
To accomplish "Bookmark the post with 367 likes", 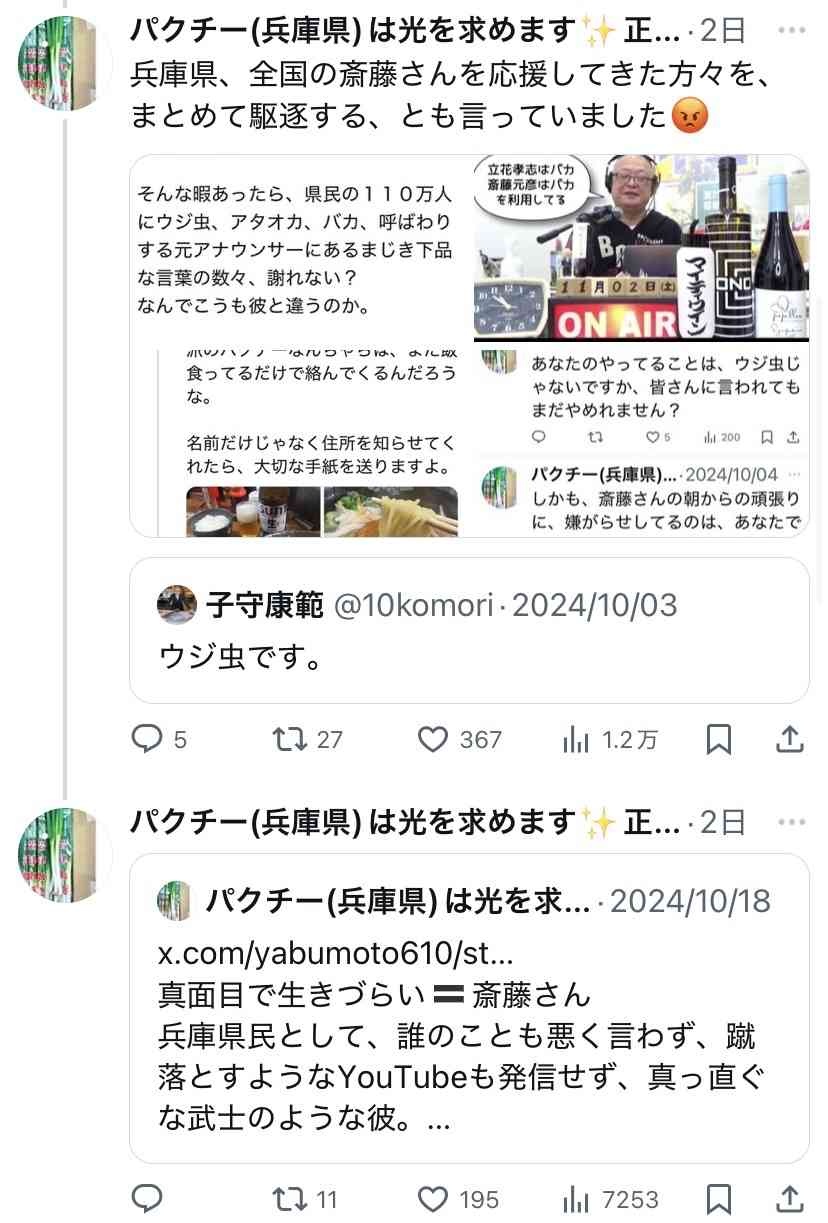I will pyautogui.click(x=719, y=739).
